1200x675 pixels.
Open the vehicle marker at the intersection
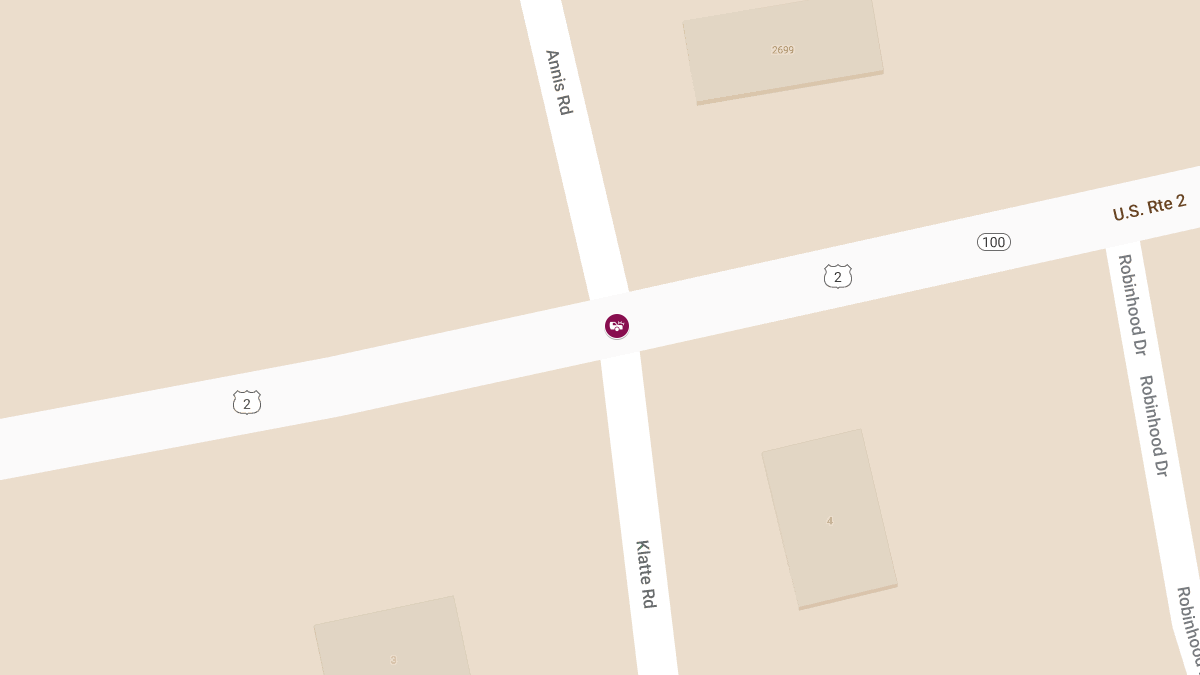(617, 326)
